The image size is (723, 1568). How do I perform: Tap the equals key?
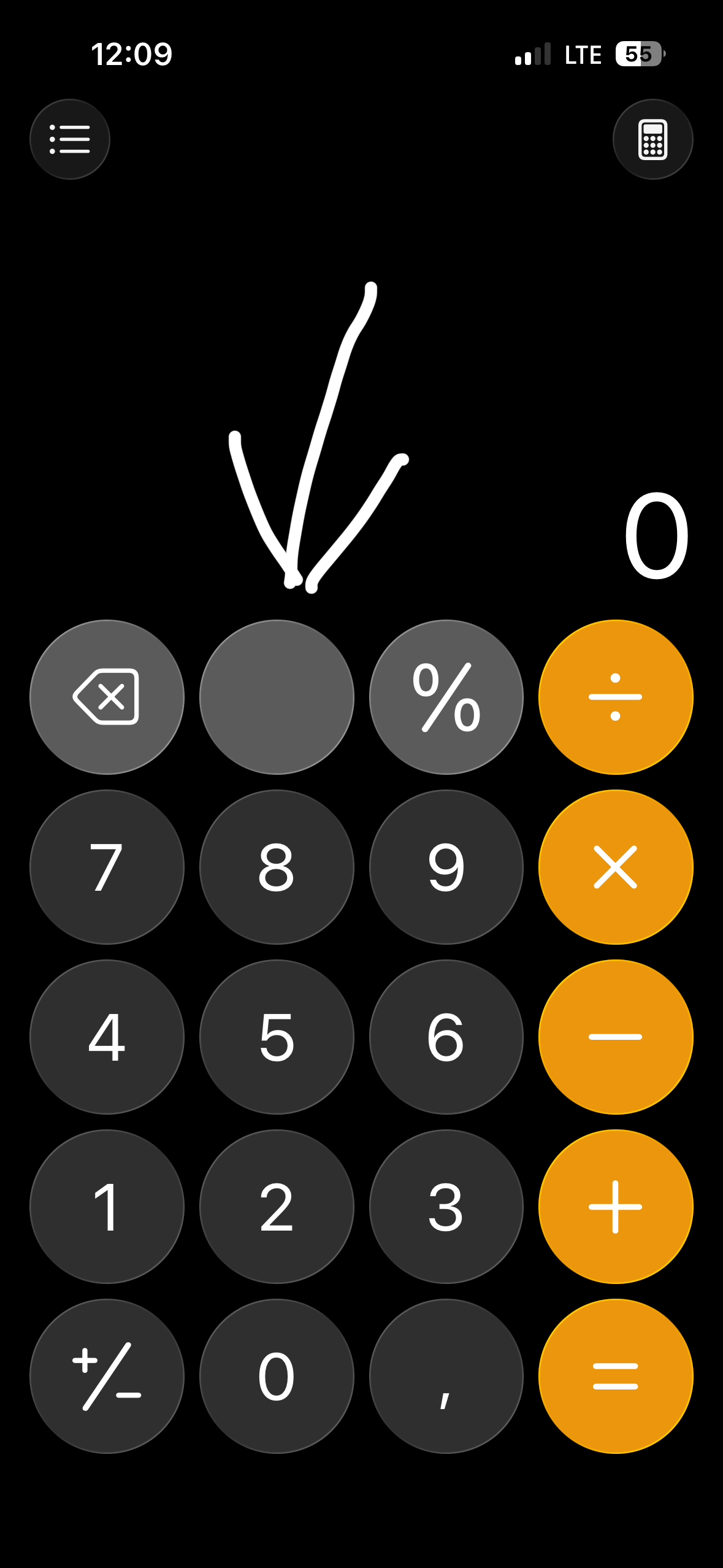[x=616, y=1376]
